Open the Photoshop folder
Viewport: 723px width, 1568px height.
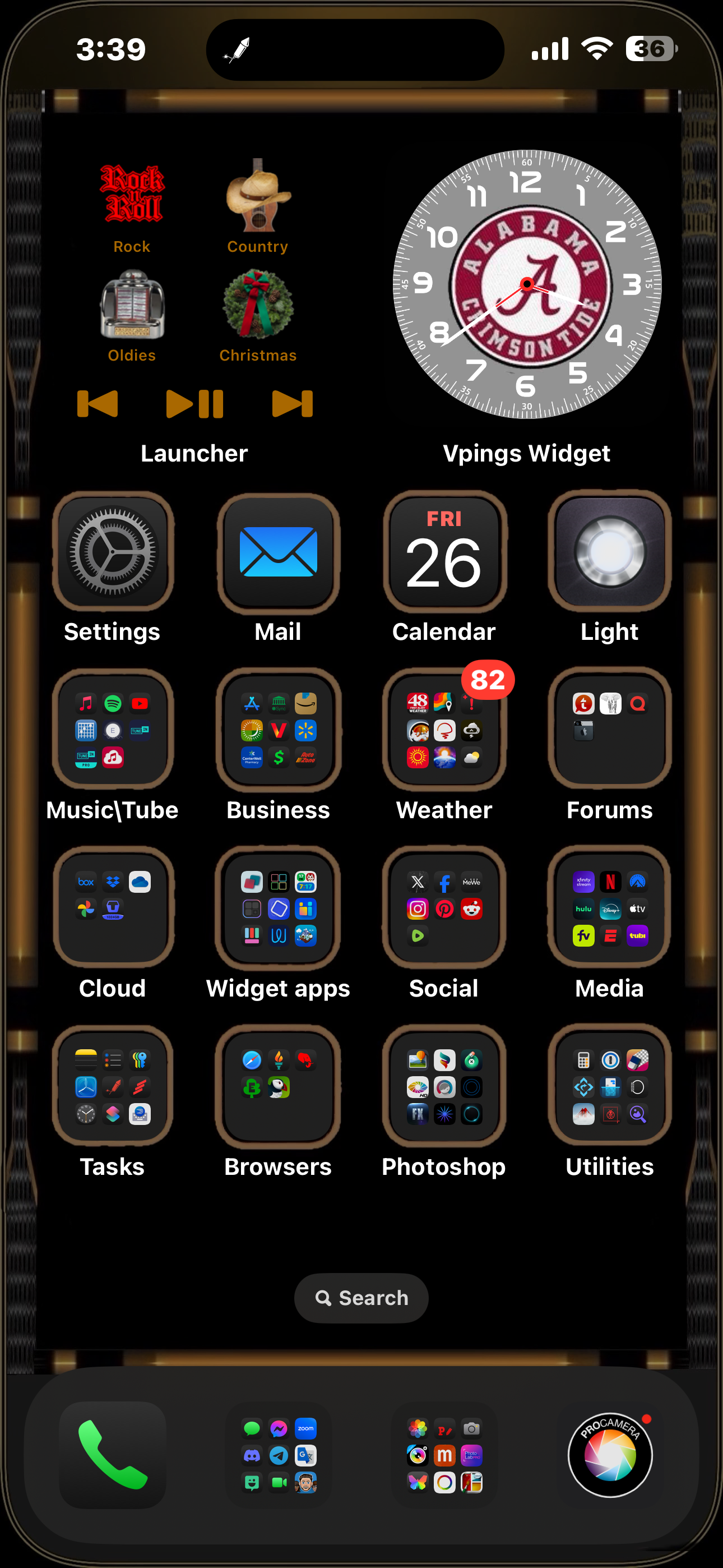pos(444,1086)
